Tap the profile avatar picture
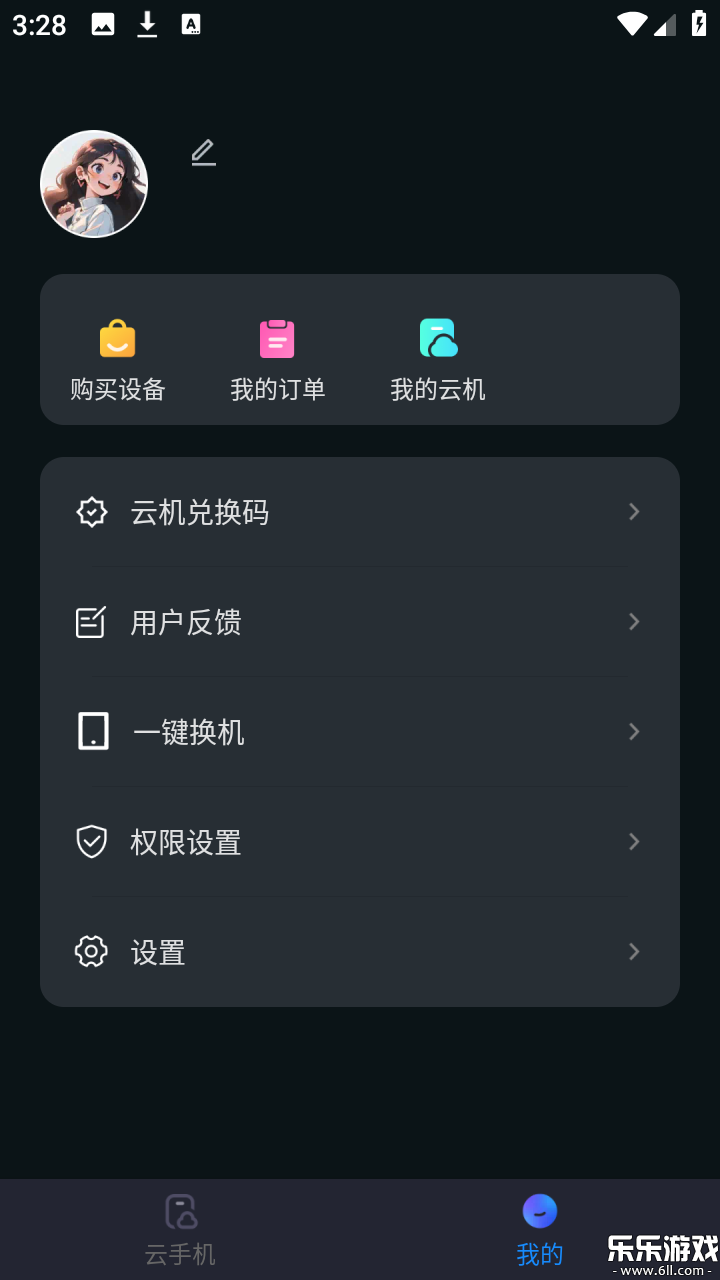The width and height of the screenshot is (720, 1280). coord(94,184)
